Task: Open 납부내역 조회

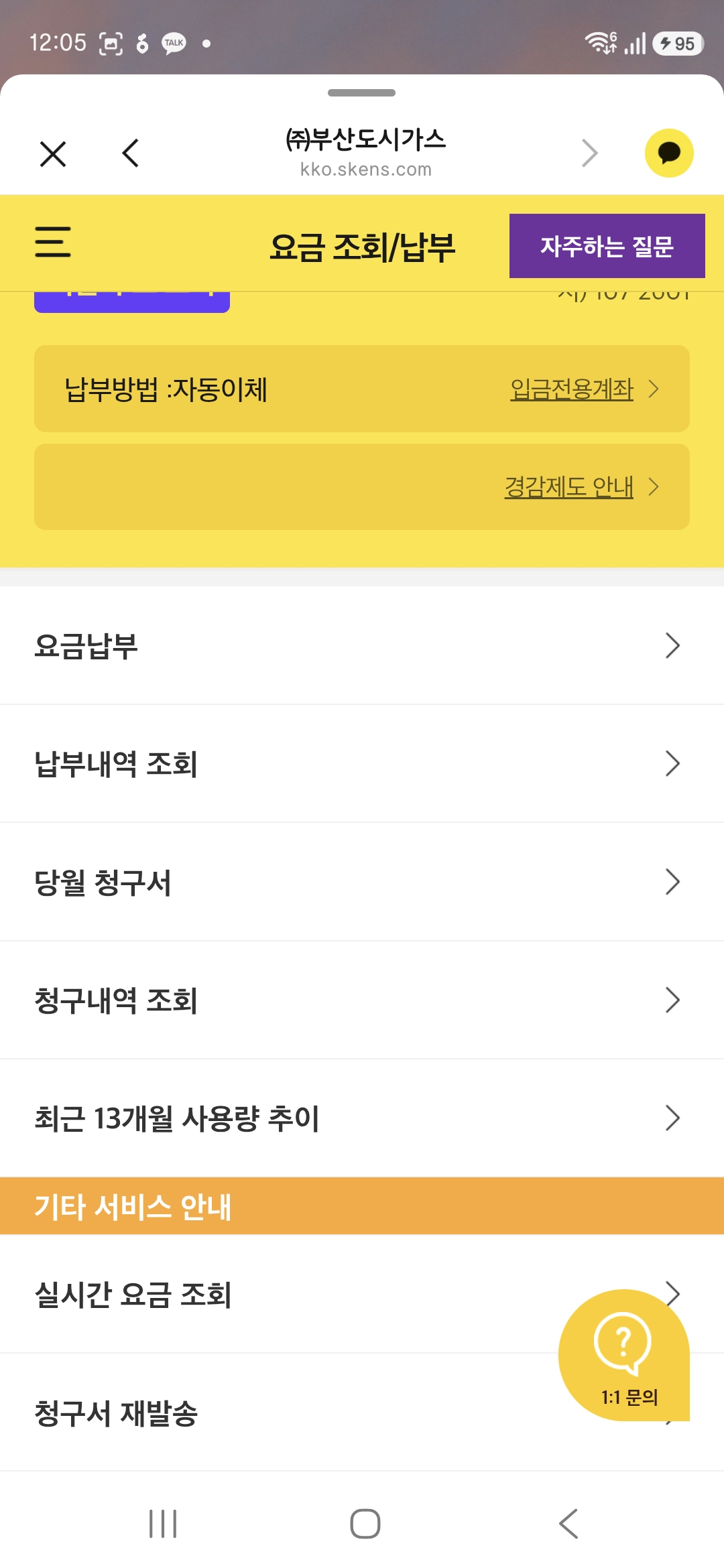Action: (x=362, y=764)
